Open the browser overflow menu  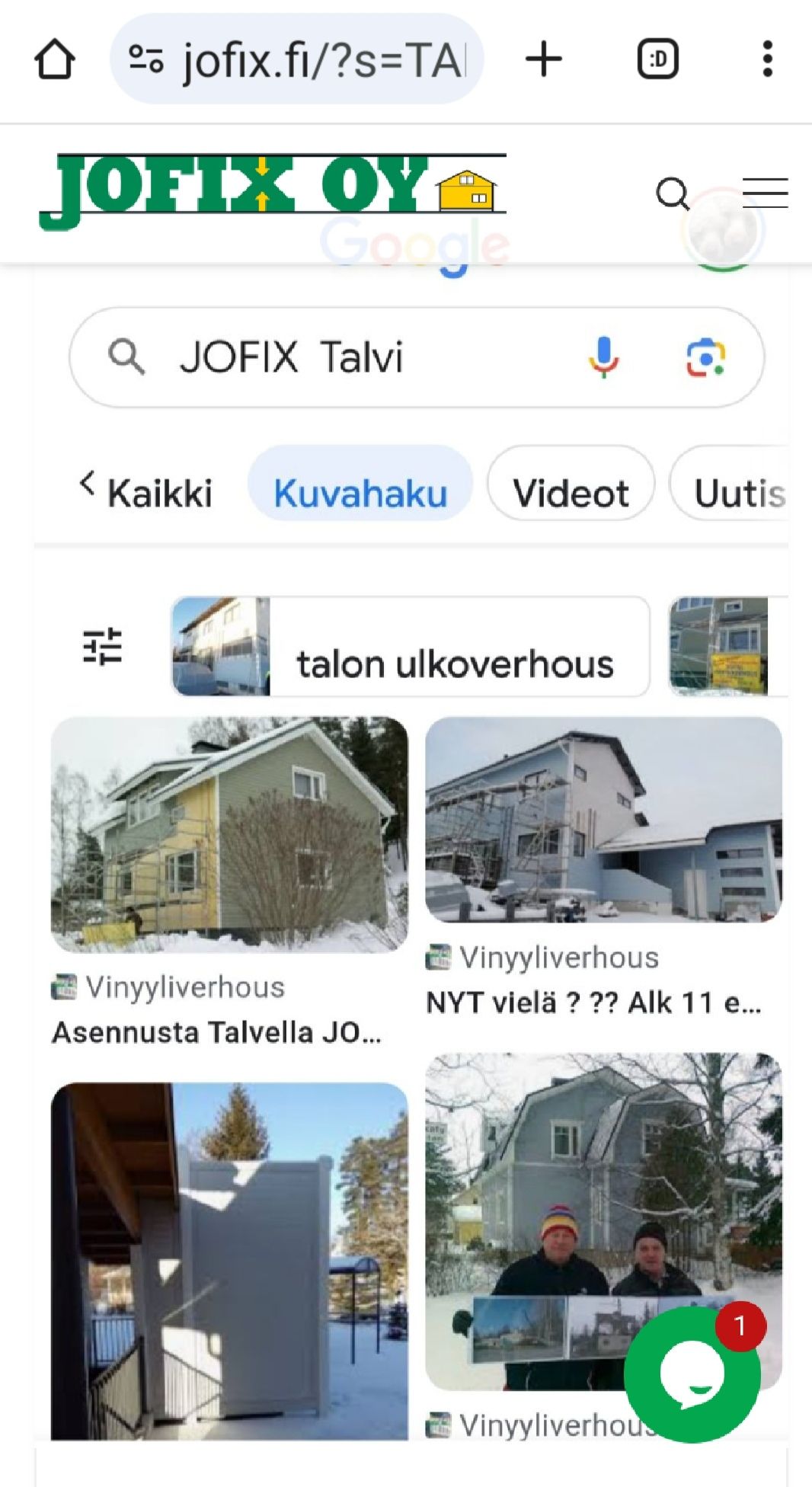[767, 59]
